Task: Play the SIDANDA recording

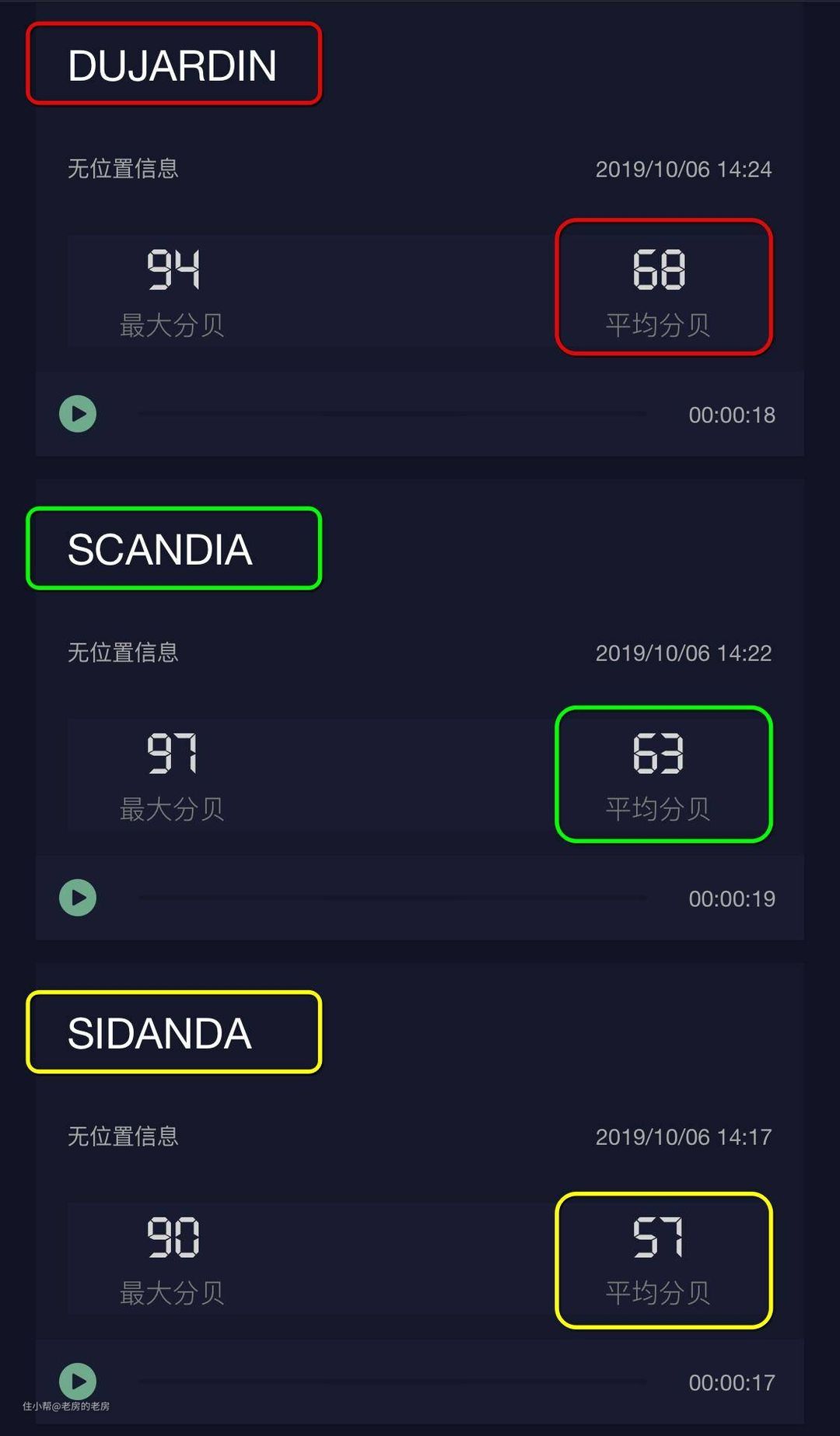Action: pyautogui.click(x=78, y=1382)
